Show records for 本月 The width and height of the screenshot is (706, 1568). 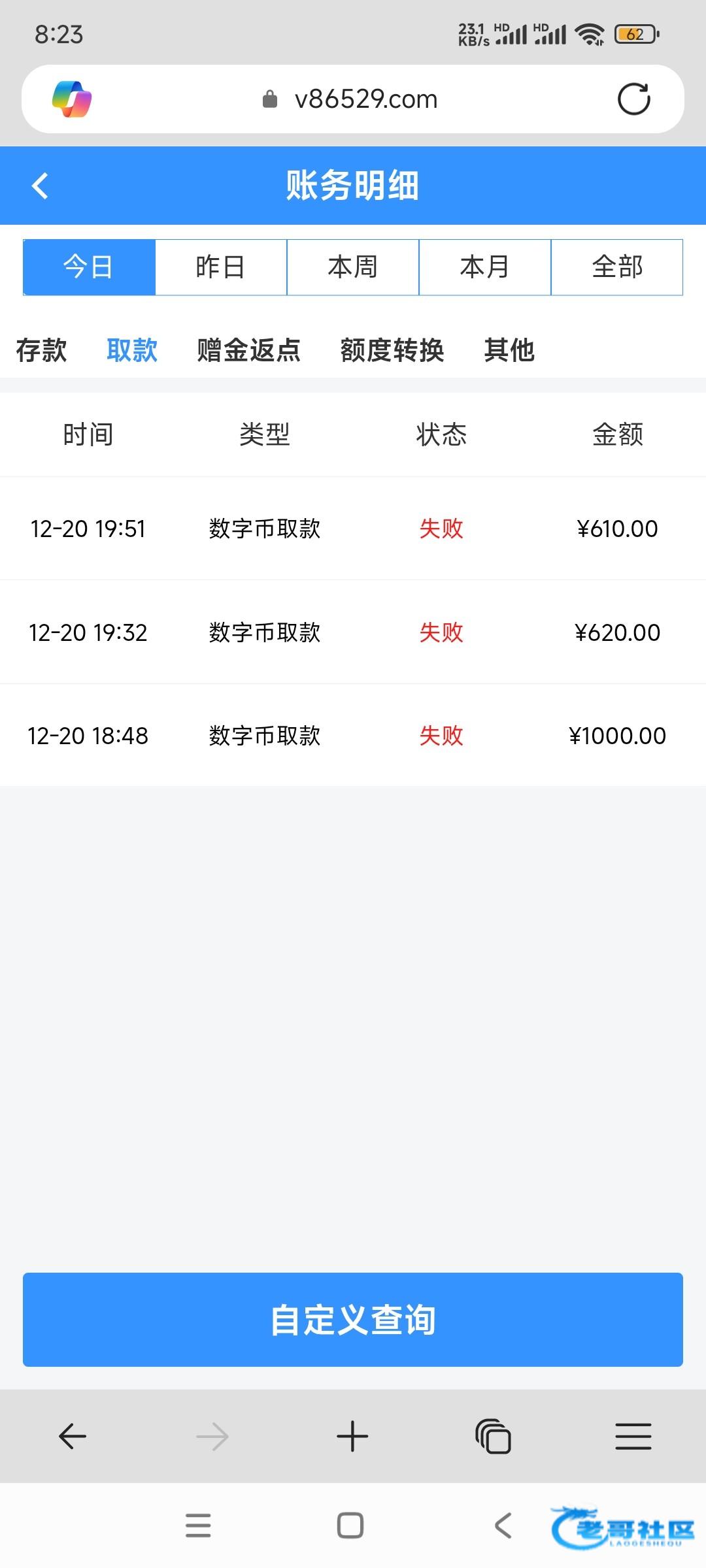tap(485, 267)
